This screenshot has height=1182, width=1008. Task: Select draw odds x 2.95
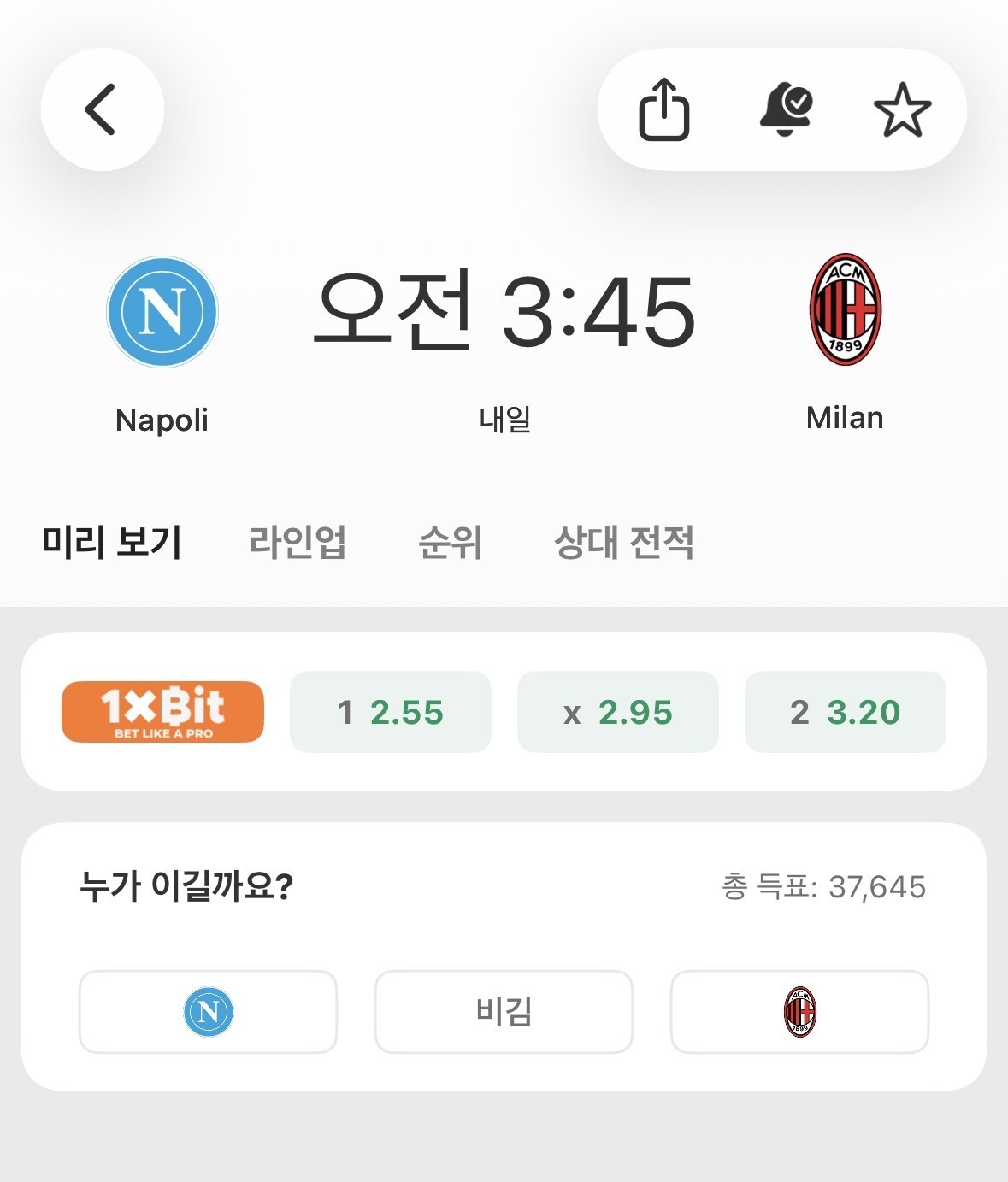pos(618,712)
